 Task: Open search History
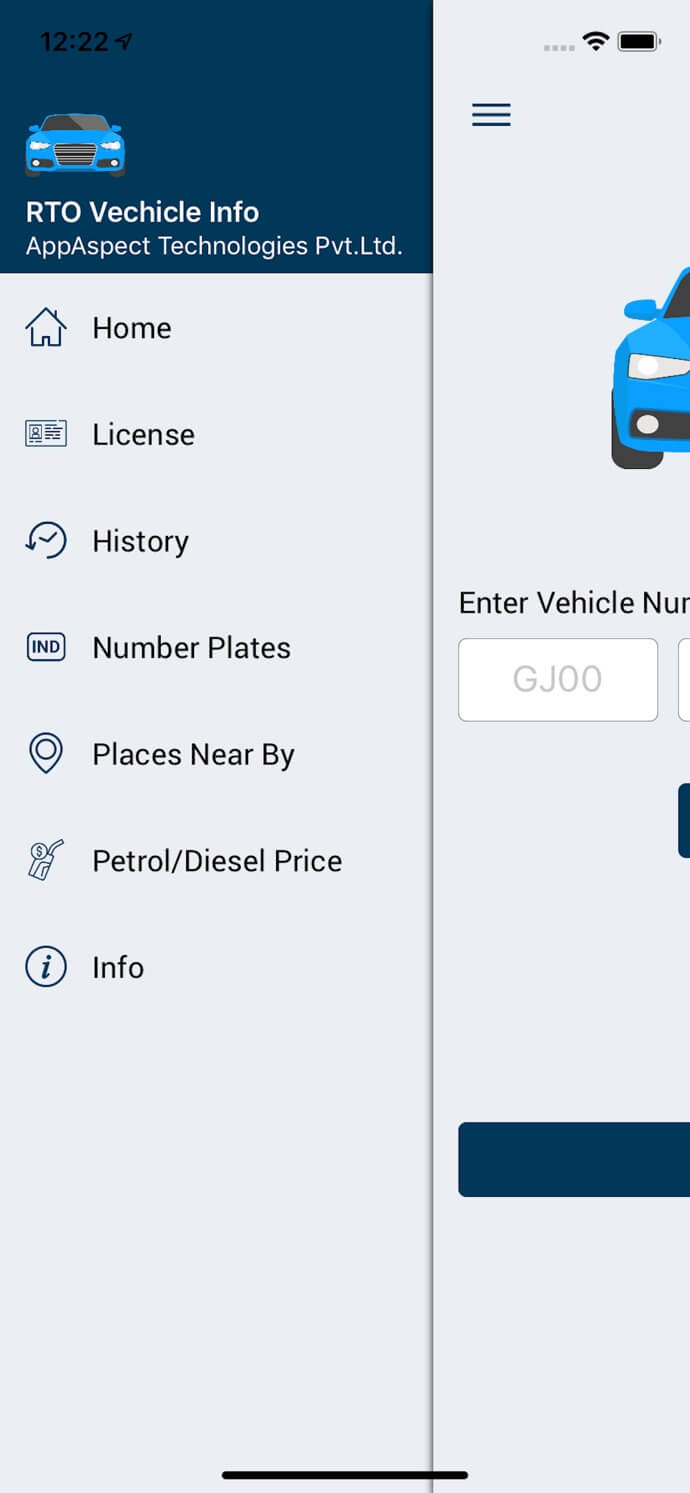click(x=140, y=541)
